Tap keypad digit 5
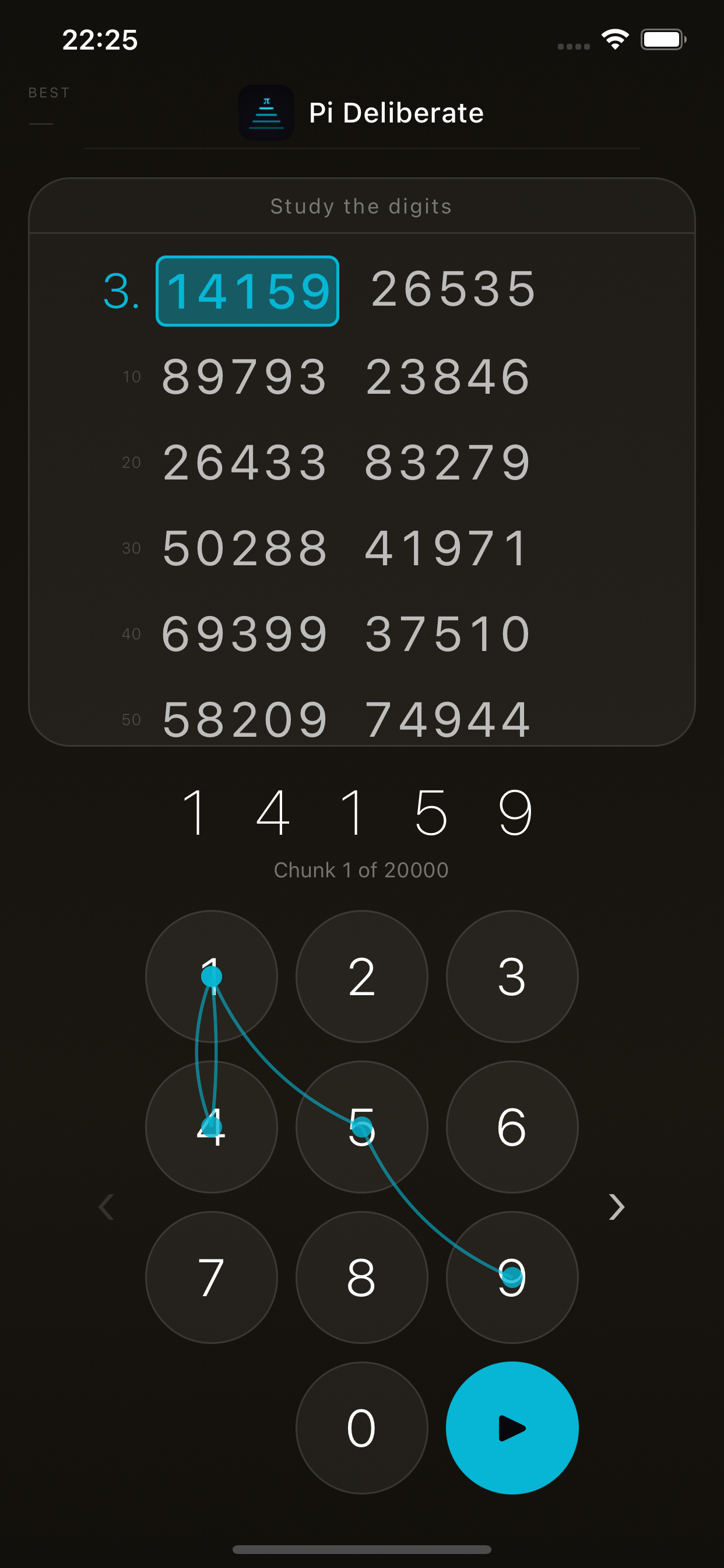Viewport: 724px width, 1568px height. tap(361, 1126)
